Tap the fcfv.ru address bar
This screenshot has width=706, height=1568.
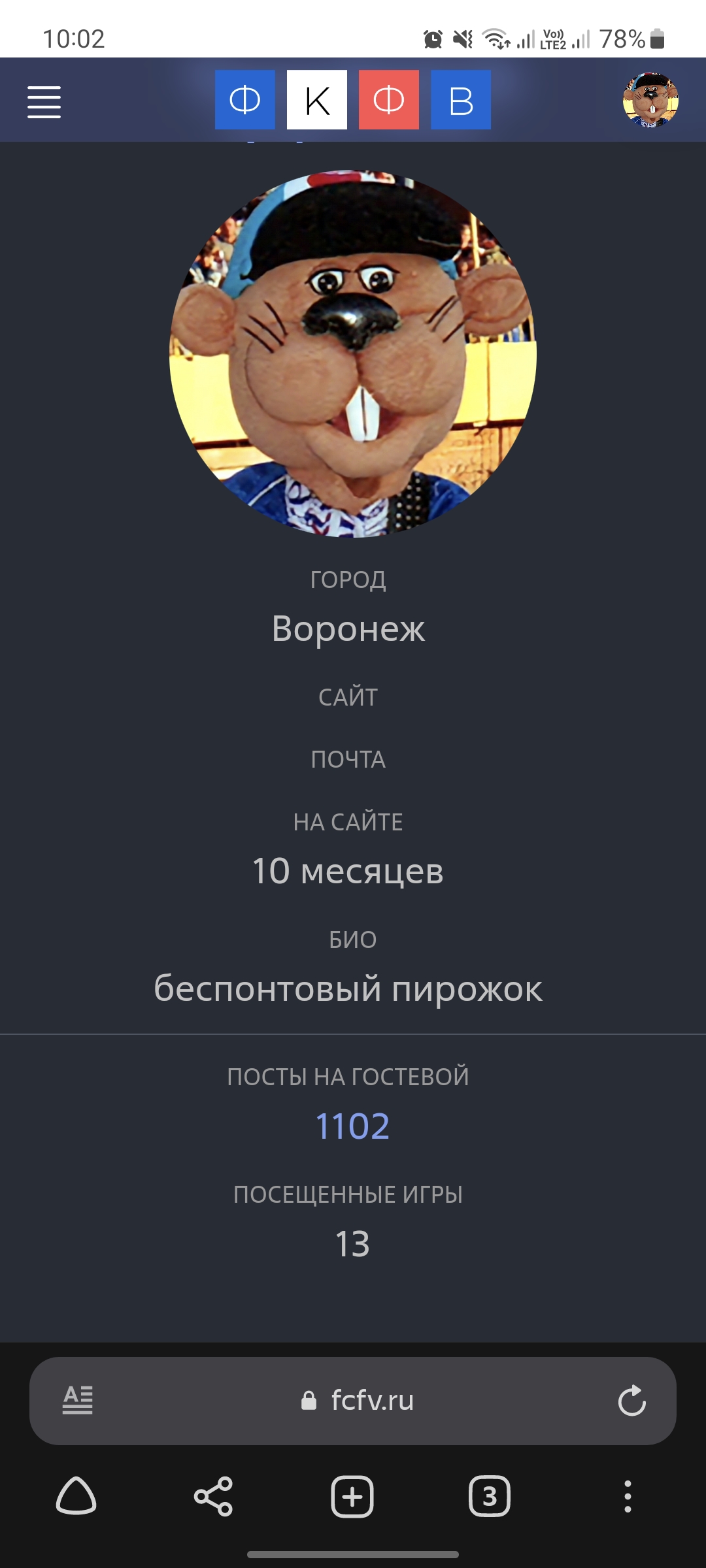[x=356, y=1400]
